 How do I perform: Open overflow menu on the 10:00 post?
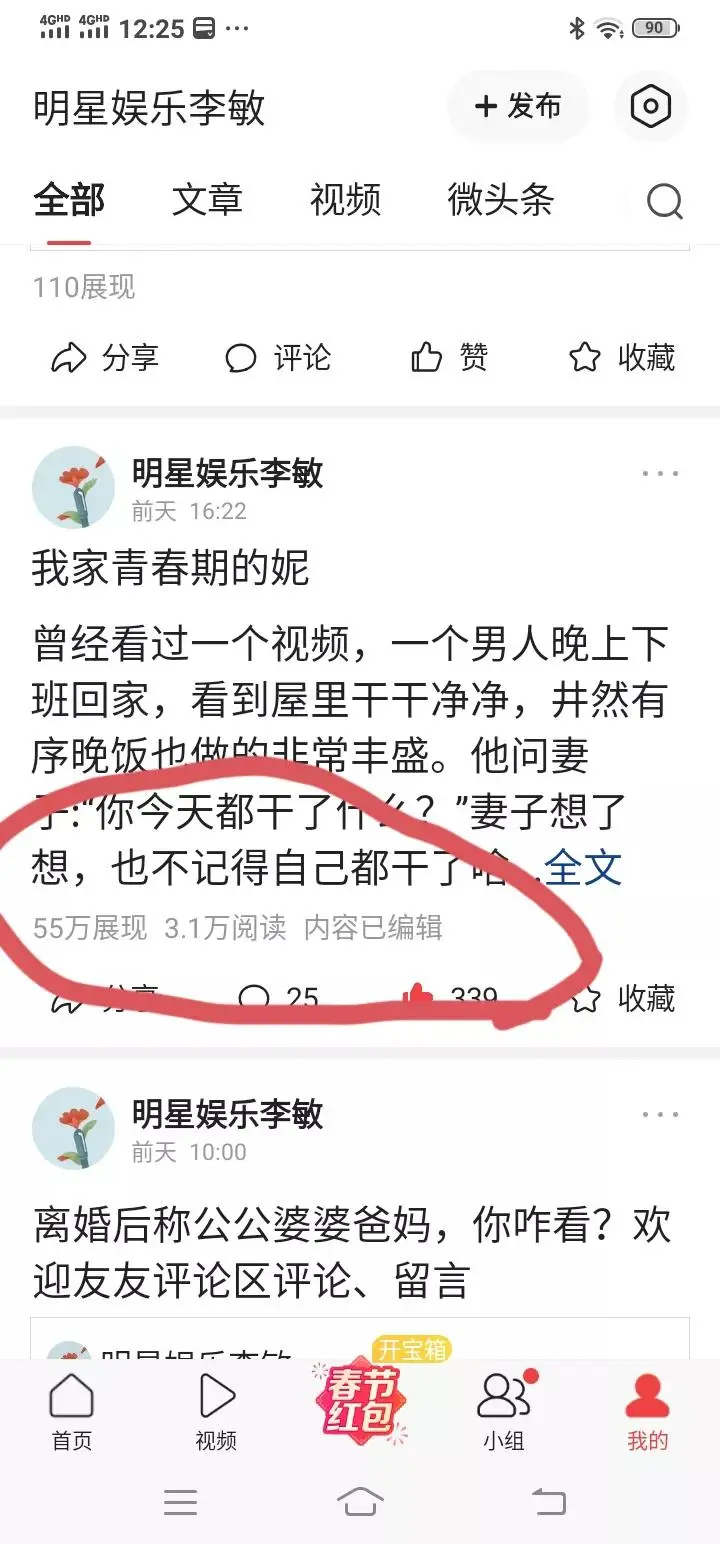click(x=660, y=1115)
